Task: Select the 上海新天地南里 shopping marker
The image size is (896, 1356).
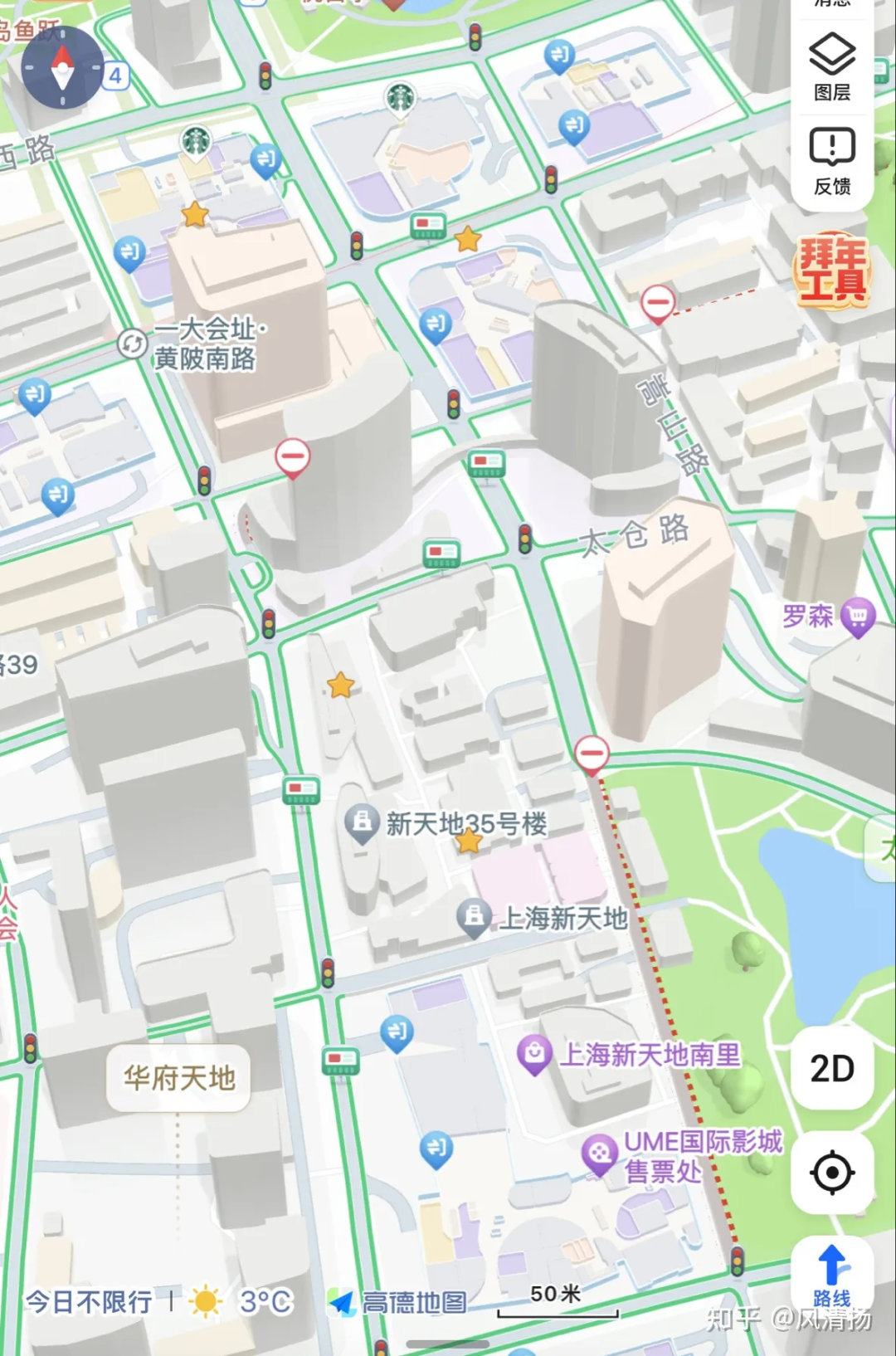Action: 534,1054
